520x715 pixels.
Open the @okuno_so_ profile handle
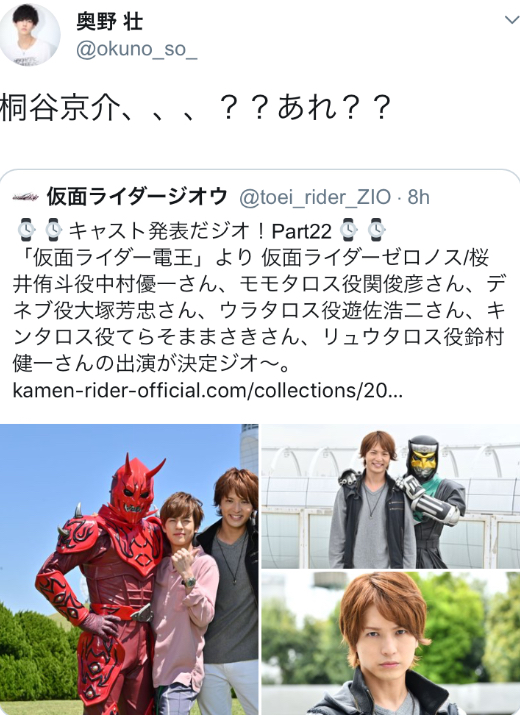tap(136, 49)
